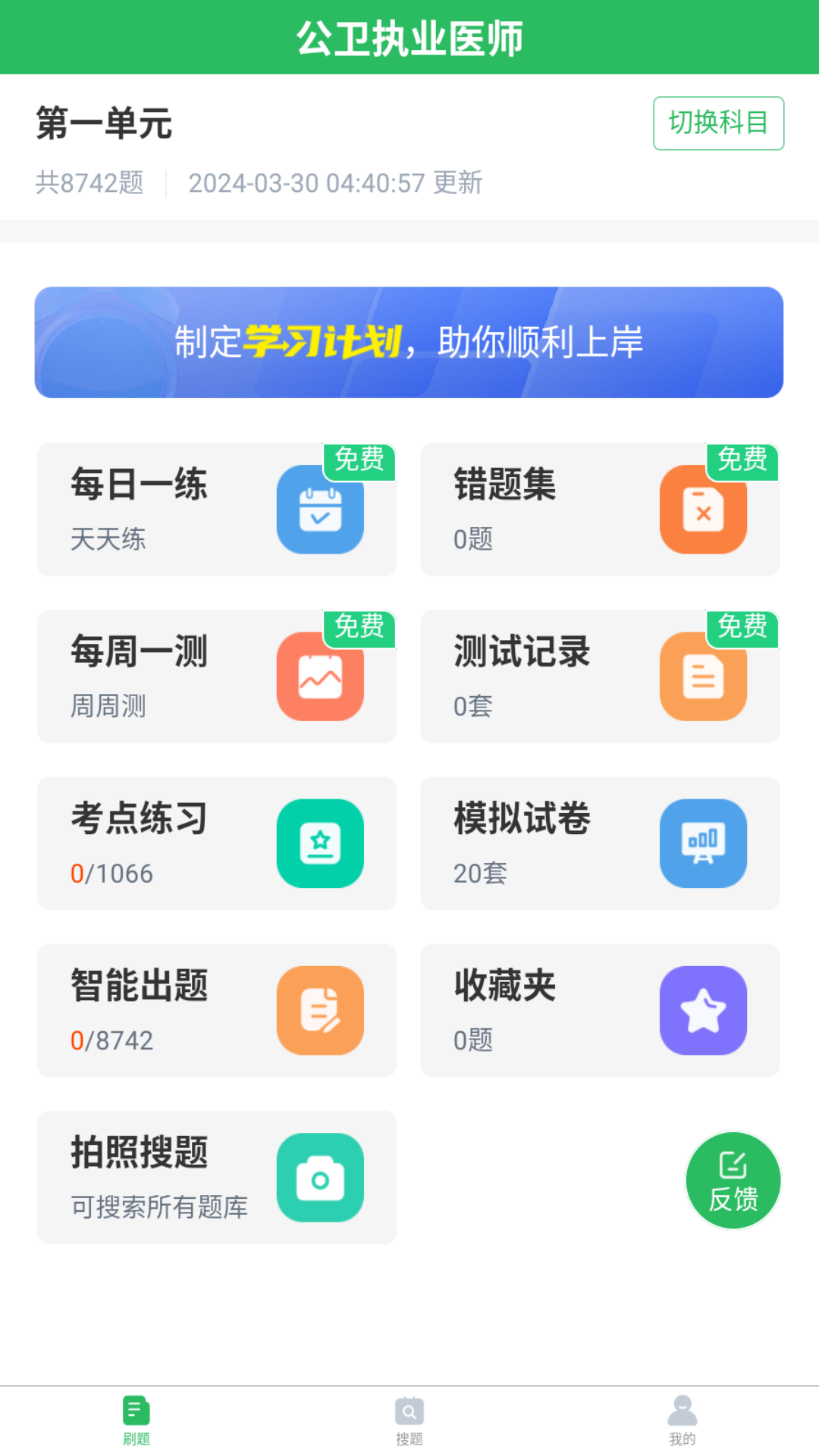Click the 0/1066 progress on 考点练习

click(111, 874)
